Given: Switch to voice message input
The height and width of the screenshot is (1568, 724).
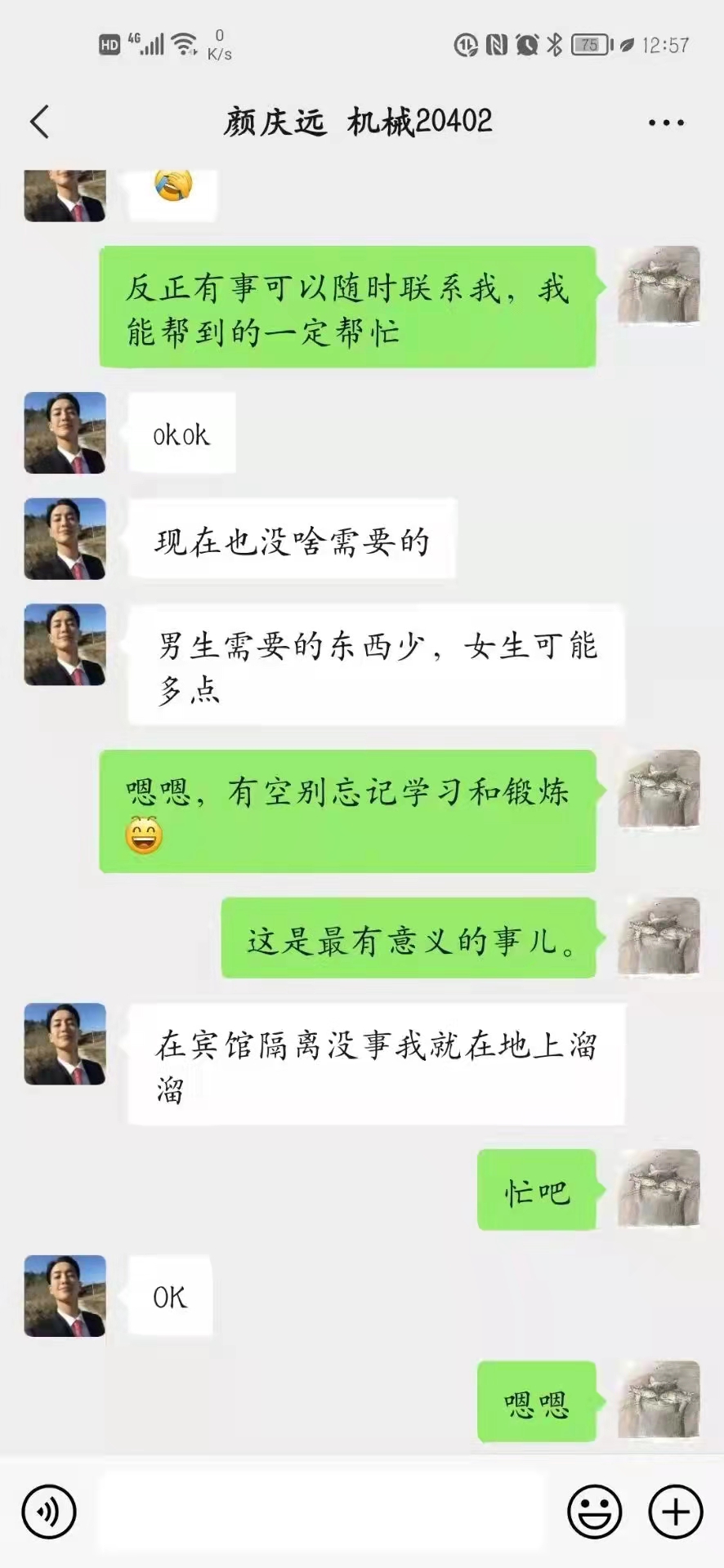Looking at the screenshot, I should coord(49,1512).
